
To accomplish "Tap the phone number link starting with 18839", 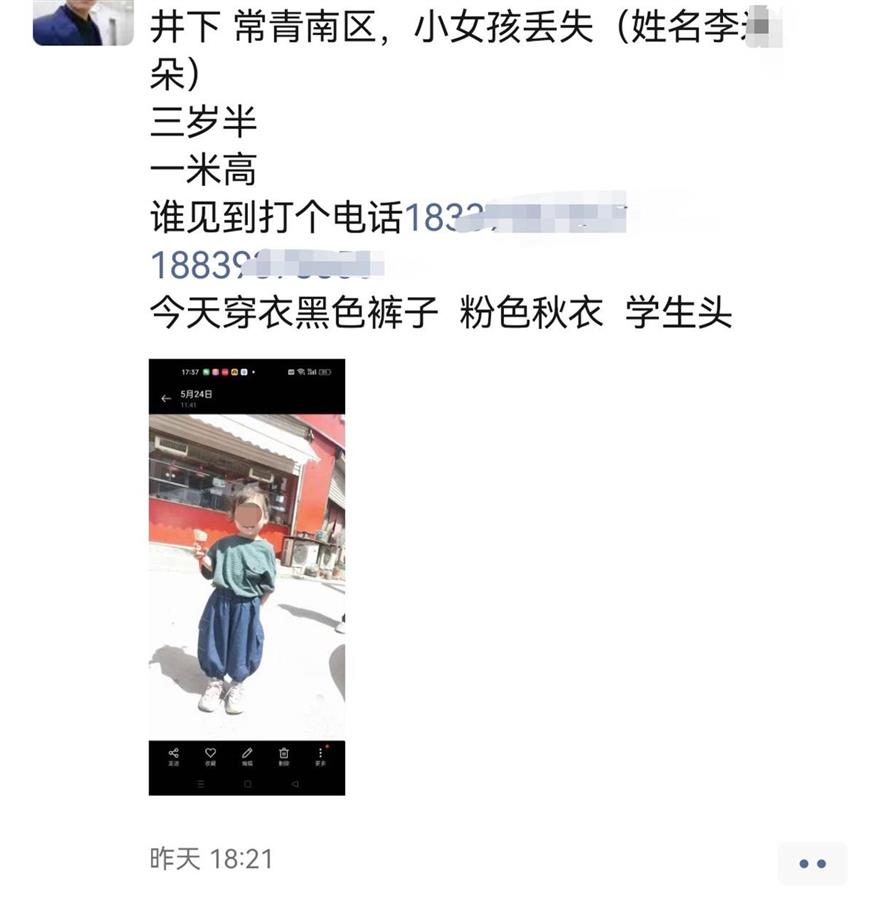I will coord(262,265).
